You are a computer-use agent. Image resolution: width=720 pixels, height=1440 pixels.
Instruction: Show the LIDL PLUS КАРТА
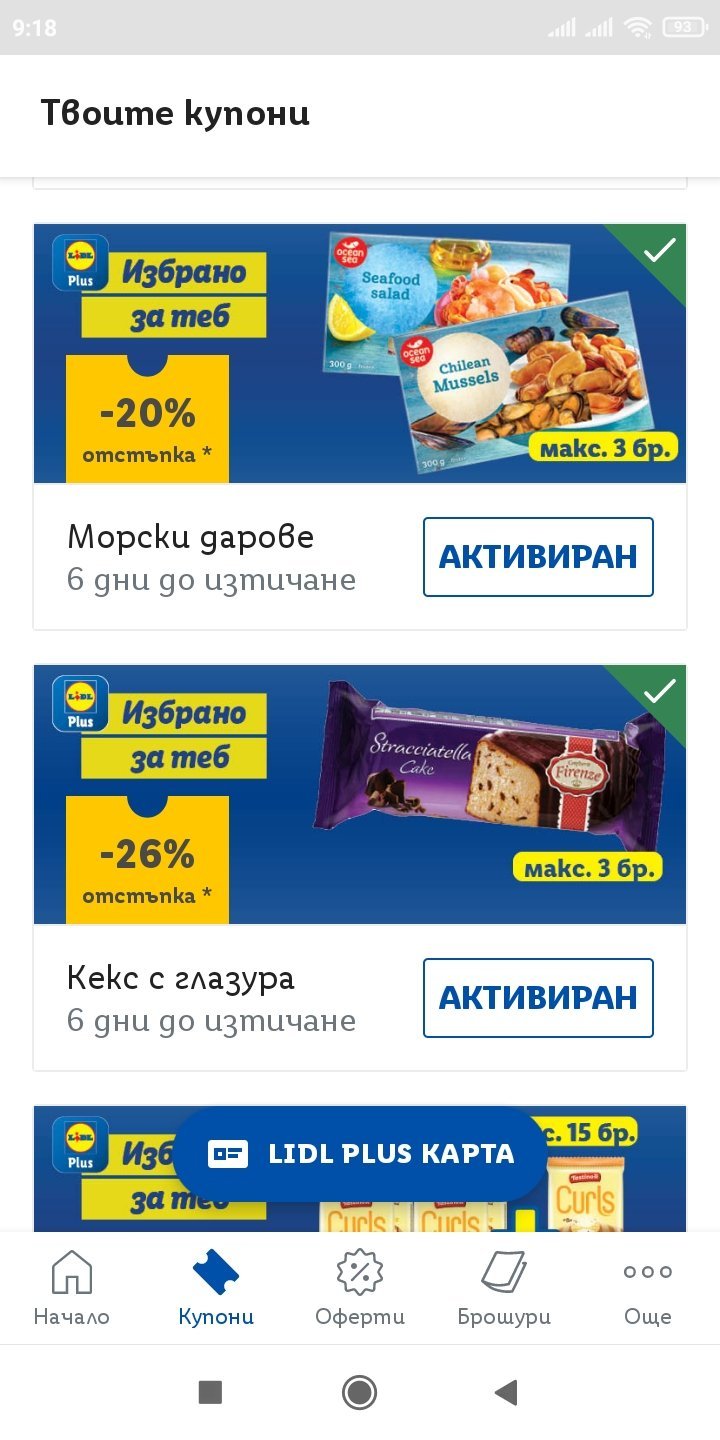point(360,1154)
